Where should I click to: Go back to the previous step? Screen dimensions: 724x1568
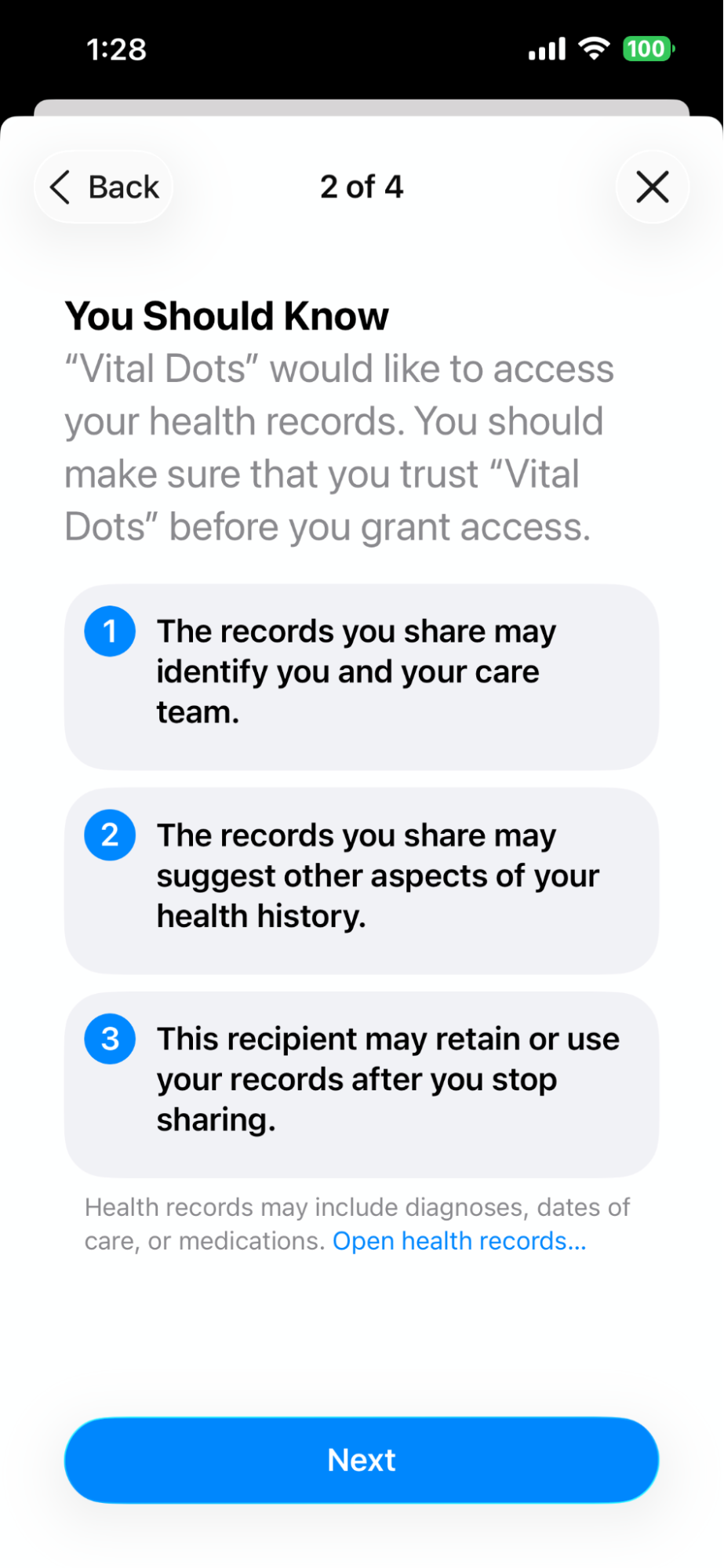pyautogui.click(x=104, y=187)
